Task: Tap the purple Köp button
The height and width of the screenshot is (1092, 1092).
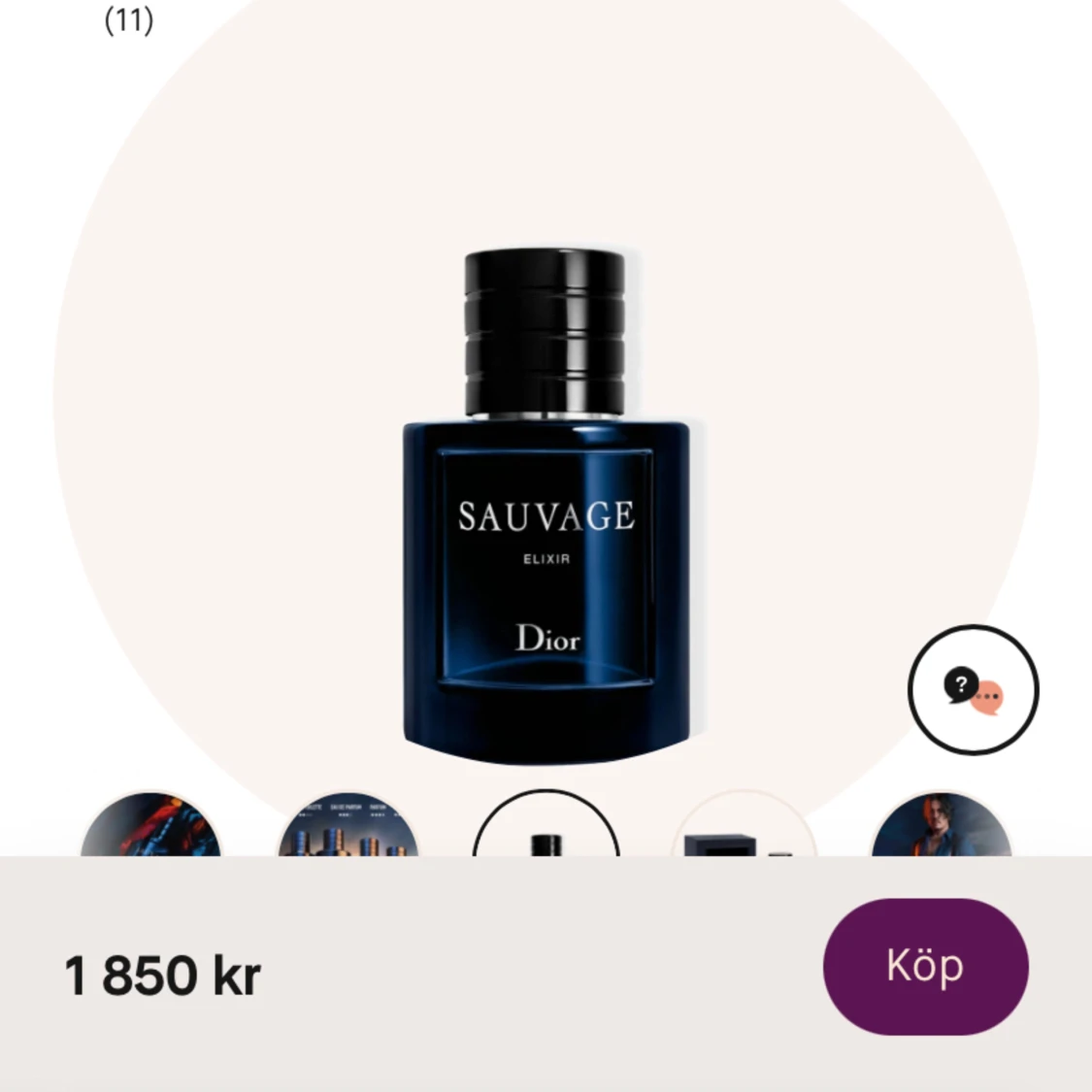Action: point(925,966)
